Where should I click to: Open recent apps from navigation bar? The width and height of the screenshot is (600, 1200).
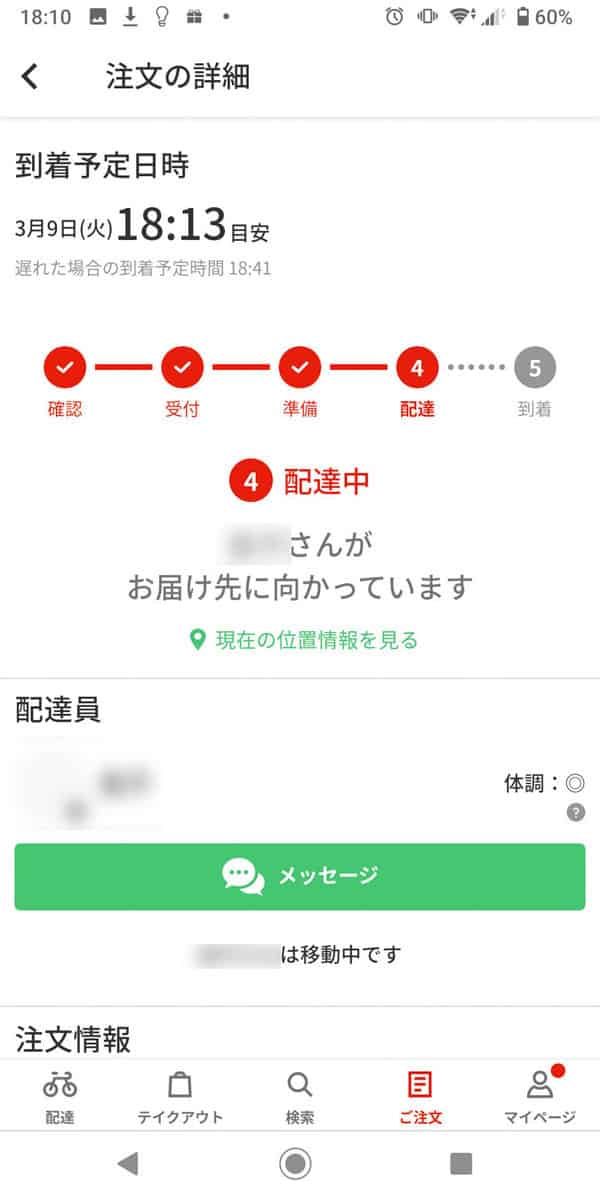coord(460,1163)
